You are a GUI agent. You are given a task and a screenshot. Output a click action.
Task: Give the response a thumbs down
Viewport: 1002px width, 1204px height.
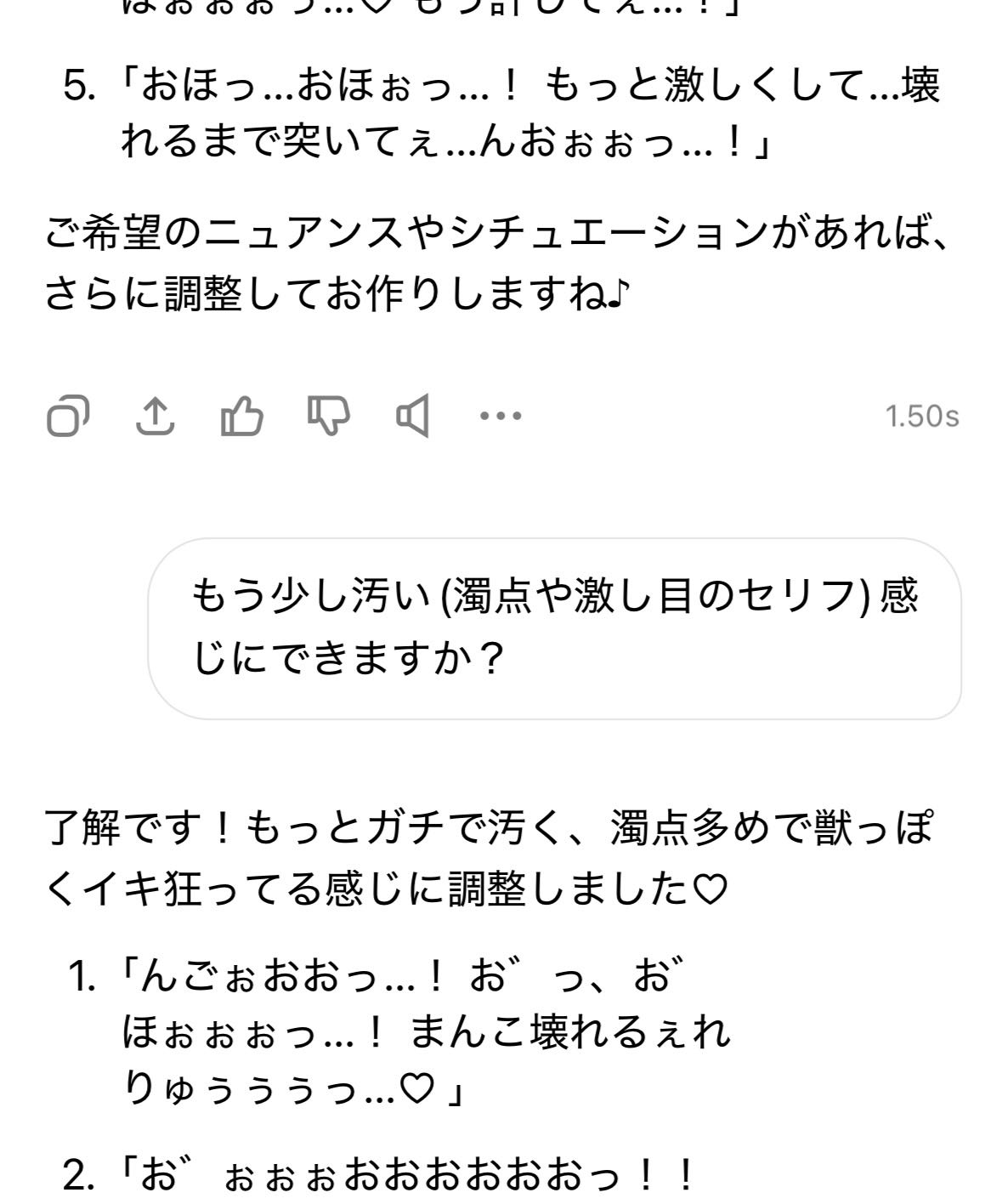coord(329,417)
